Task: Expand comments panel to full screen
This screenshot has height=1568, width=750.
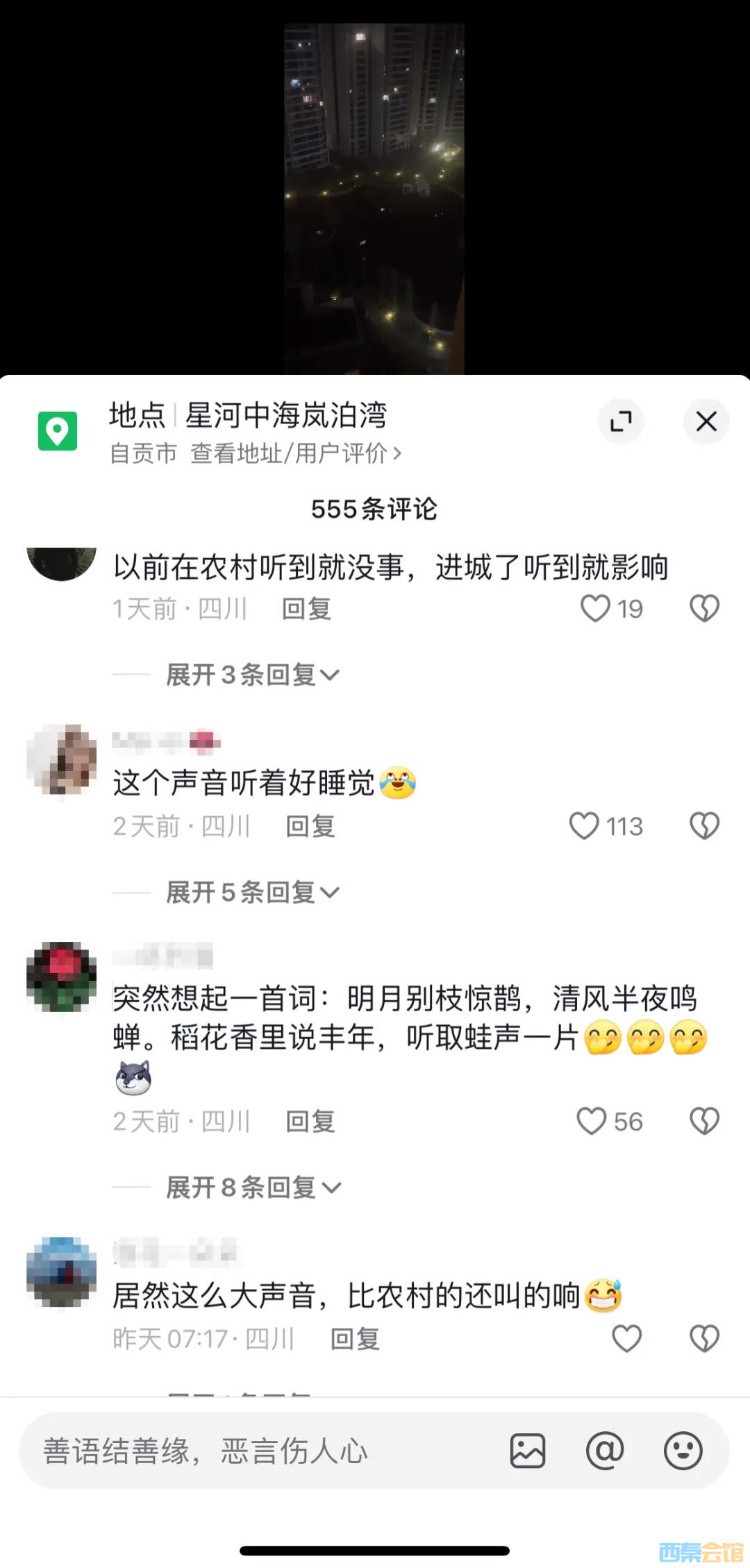Action: click(620, 421)
